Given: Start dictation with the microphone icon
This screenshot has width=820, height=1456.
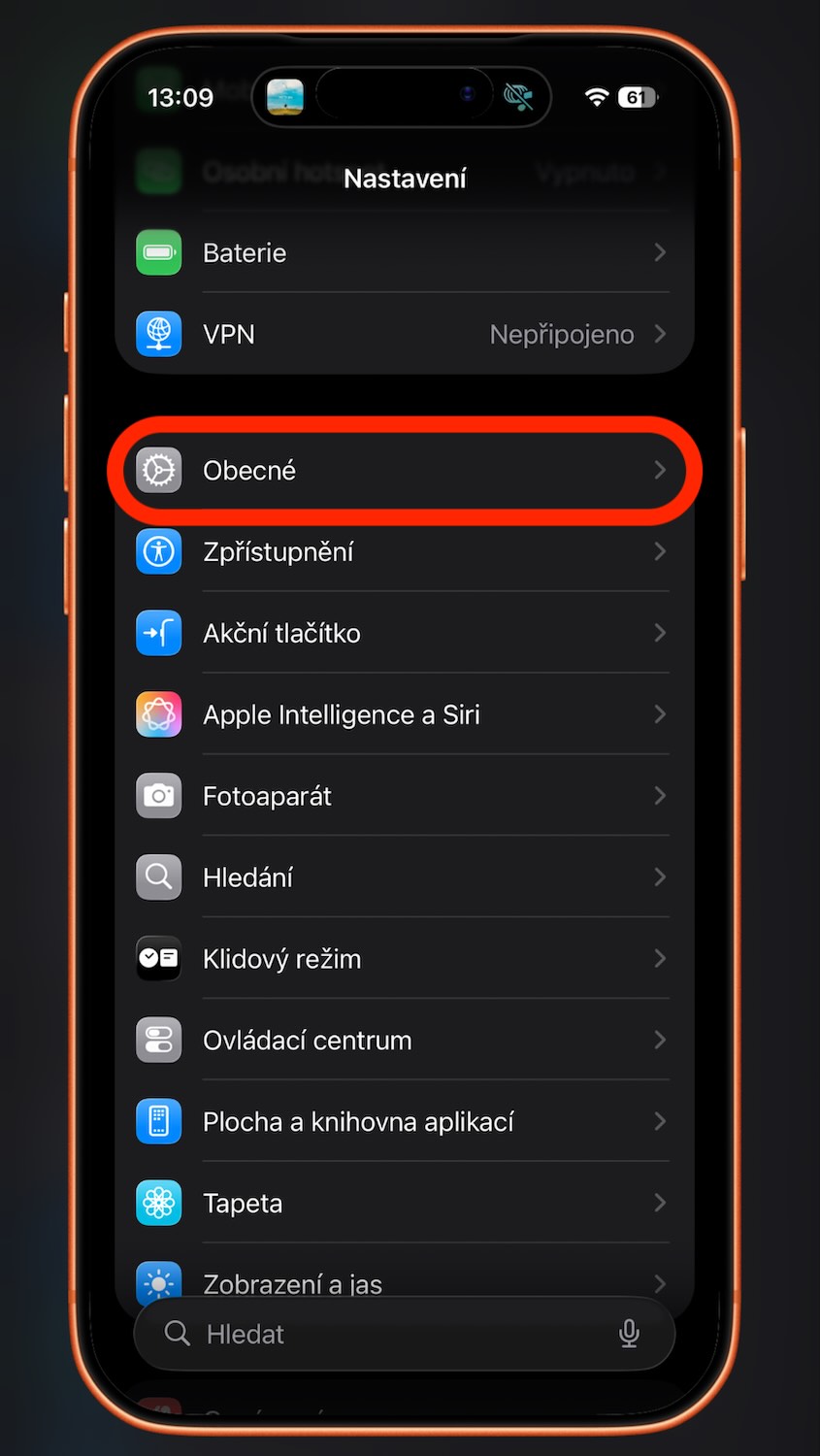Looking at the screenshot, I should [x=629, y=1335].
